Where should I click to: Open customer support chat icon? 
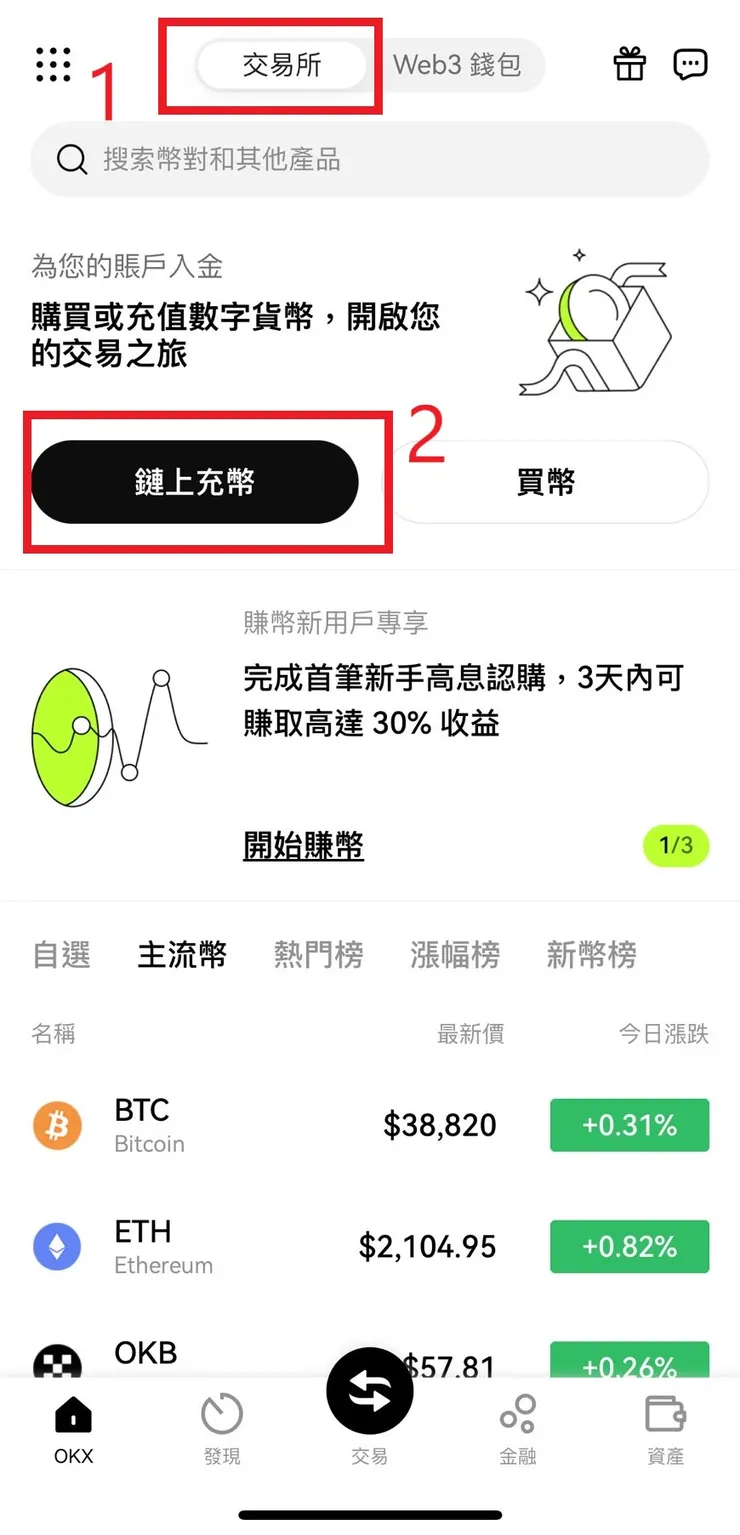click(691, 63)
